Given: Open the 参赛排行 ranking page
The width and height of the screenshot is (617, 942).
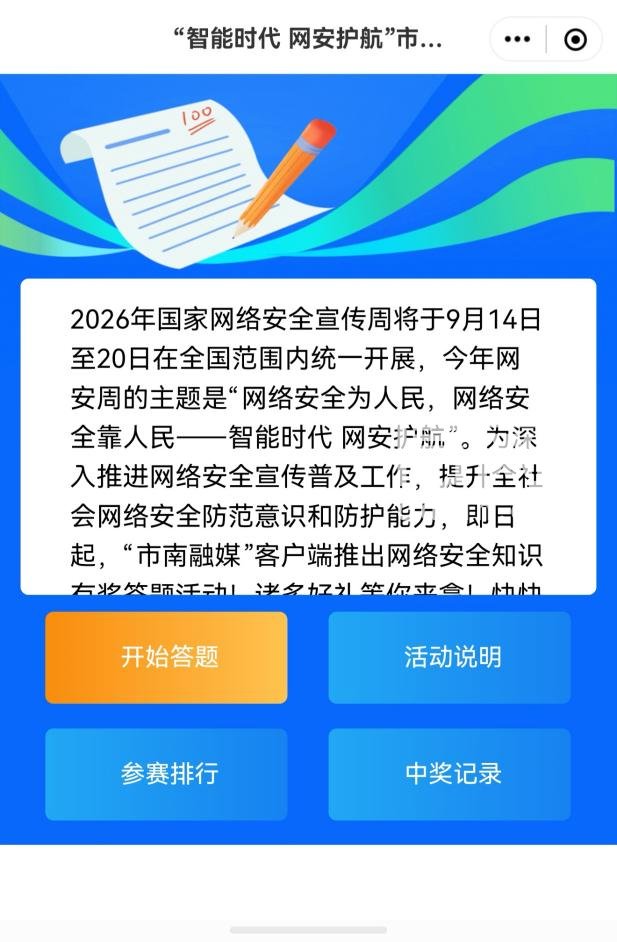Looking at the screenshot, I should 166,774.
